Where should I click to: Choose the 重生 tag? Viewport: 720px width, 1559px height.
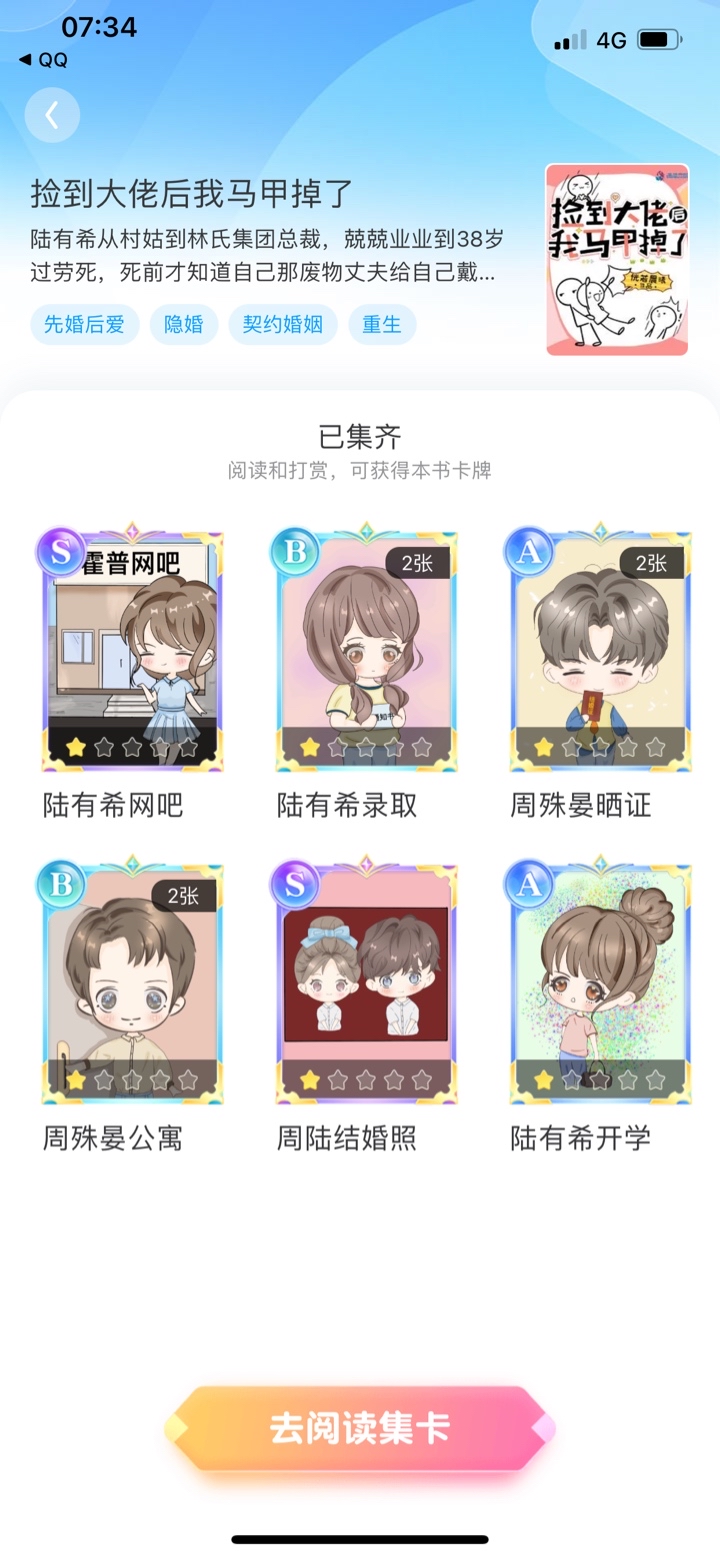tap(382, 325)
